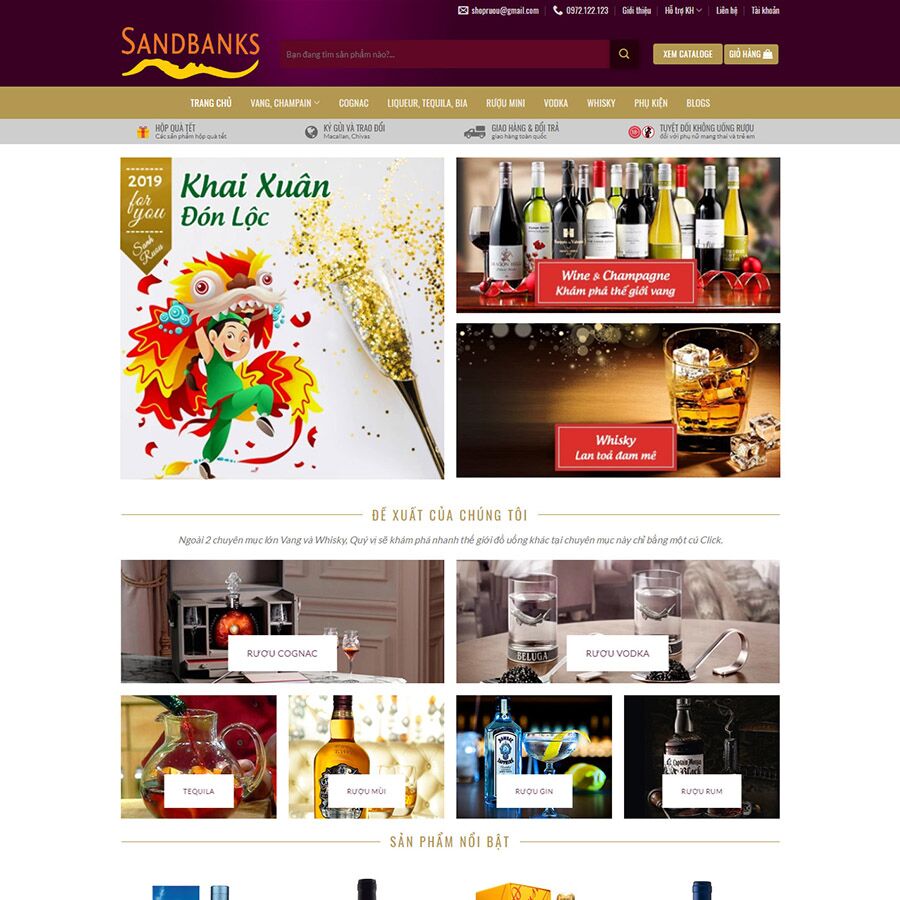Open the Liên hệ link
900x900 pixels.
[x=726, y=11]
